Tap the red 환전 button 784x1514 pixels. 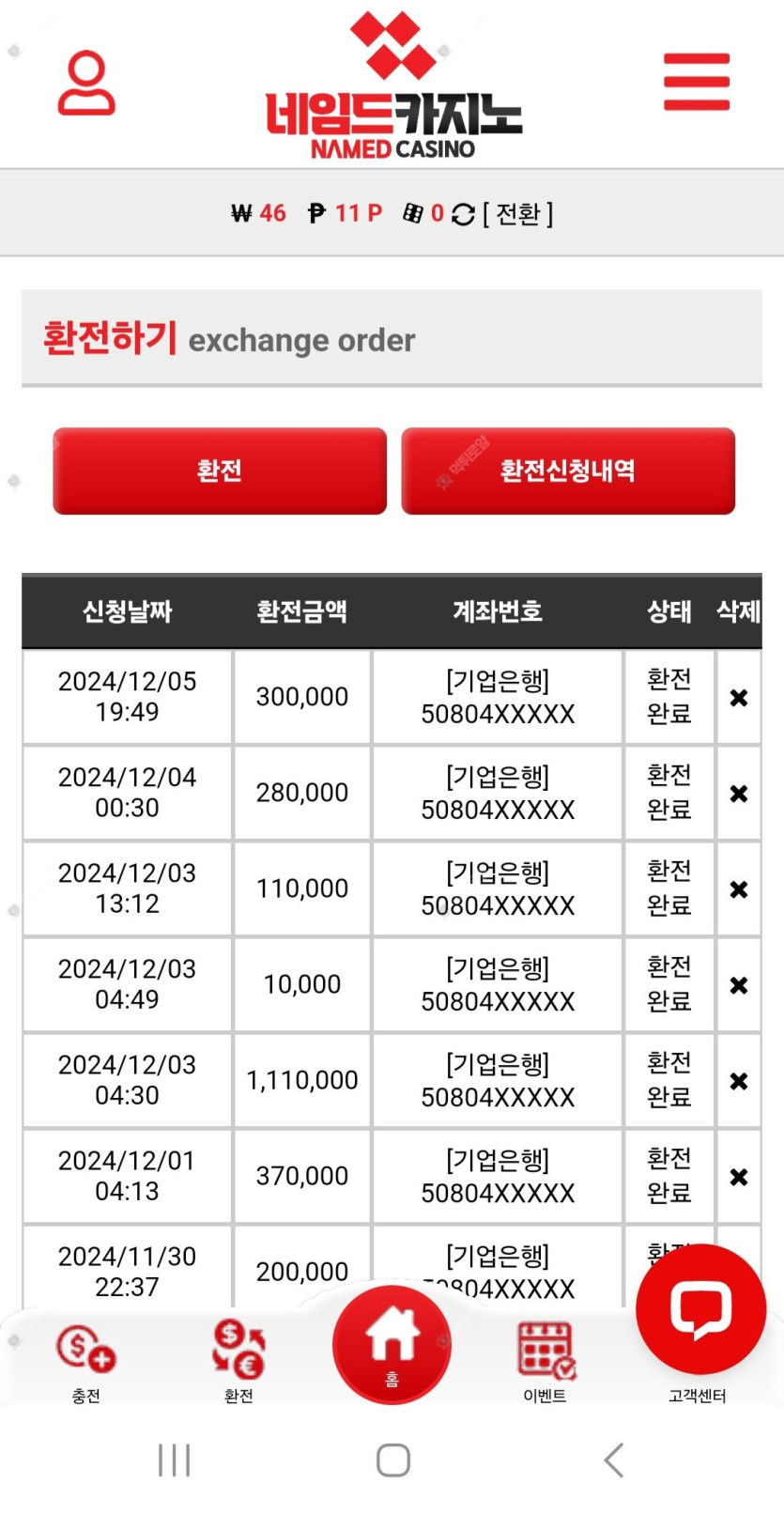pos(220,471)
